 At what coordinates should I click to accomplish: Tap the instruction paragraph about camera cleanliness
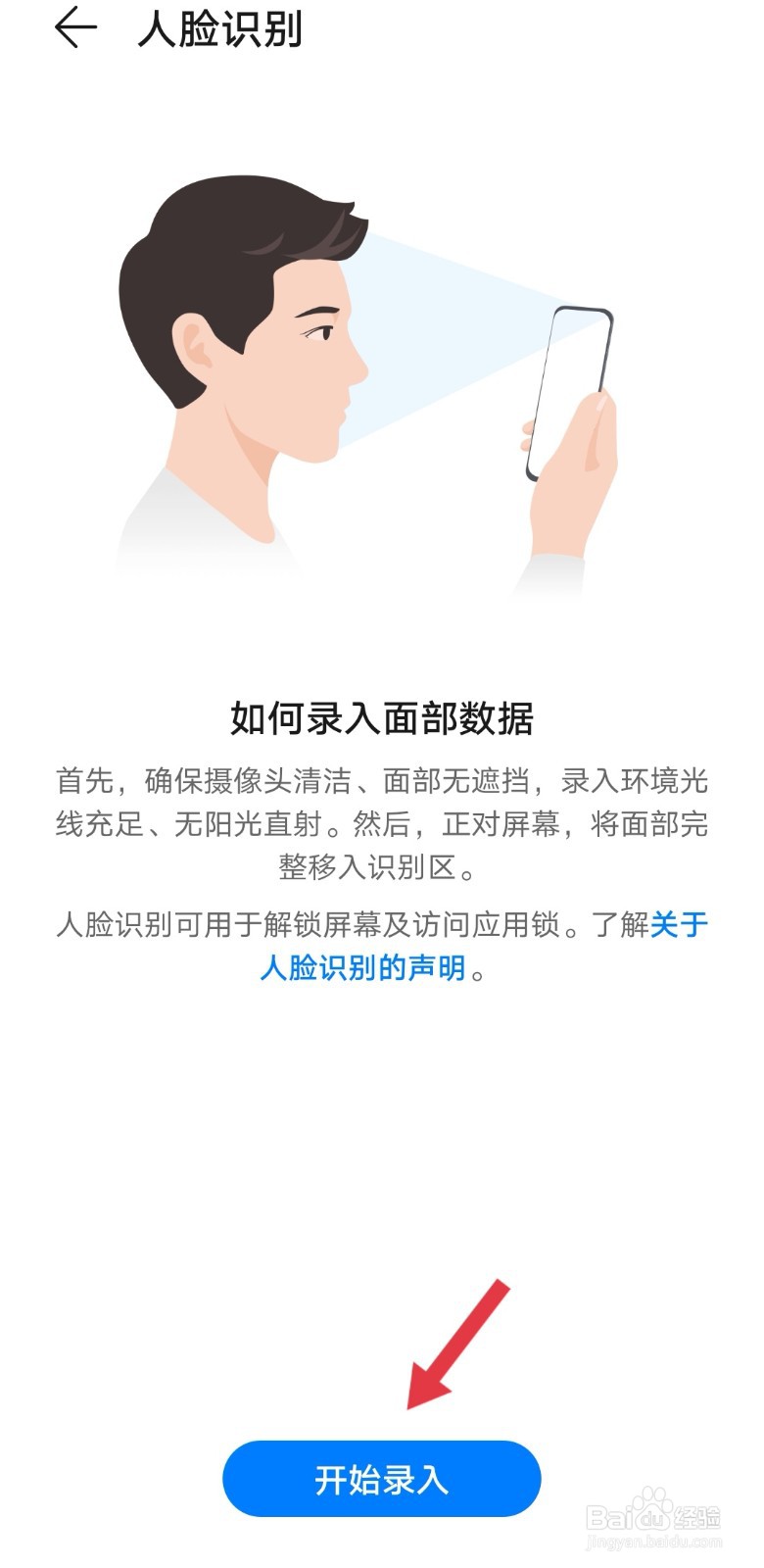pos(382,823)
